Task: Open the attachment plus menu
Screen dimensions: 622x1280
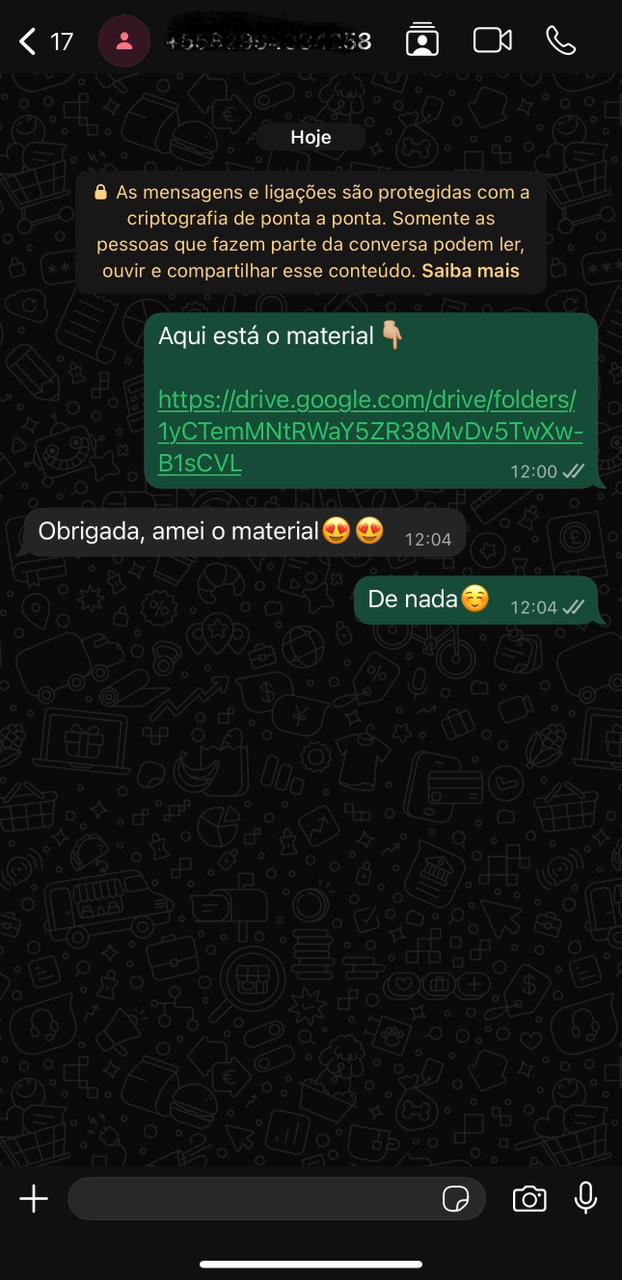Action: click(x=34, y=1199)
